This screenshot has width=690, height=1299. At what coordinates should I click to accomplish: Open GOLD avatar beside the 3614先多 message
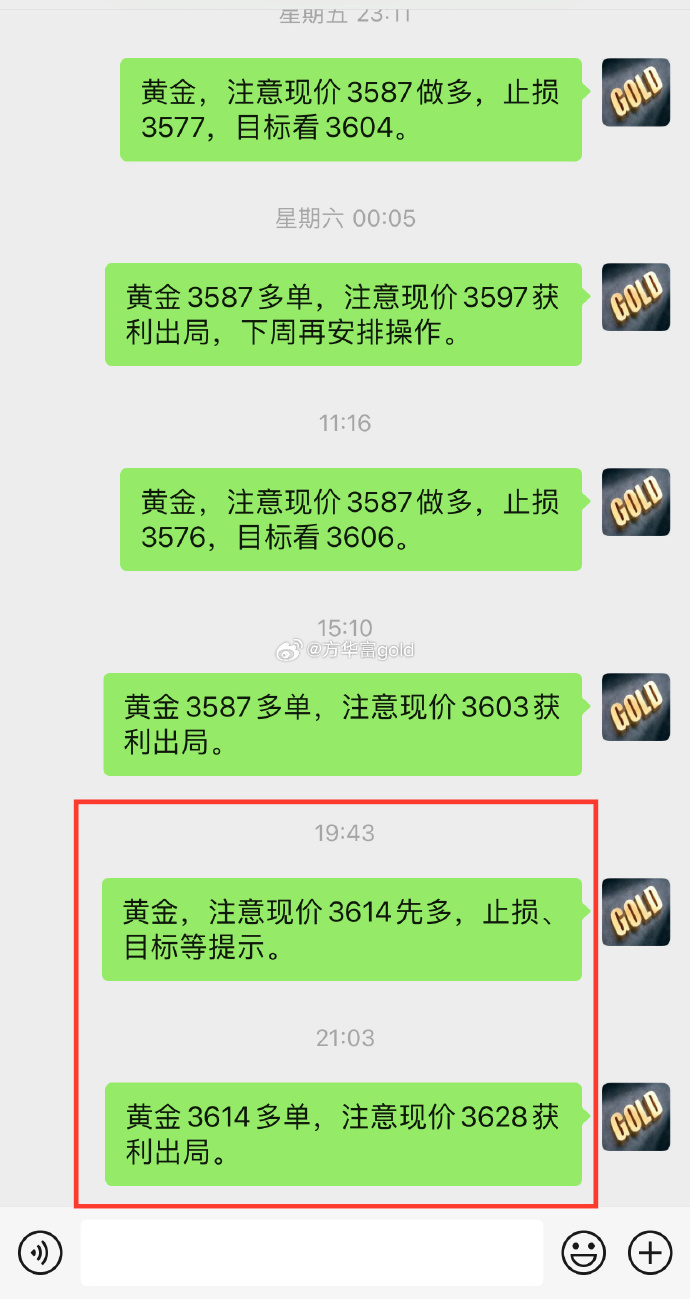pyautogui.click(x=635, y=912)
